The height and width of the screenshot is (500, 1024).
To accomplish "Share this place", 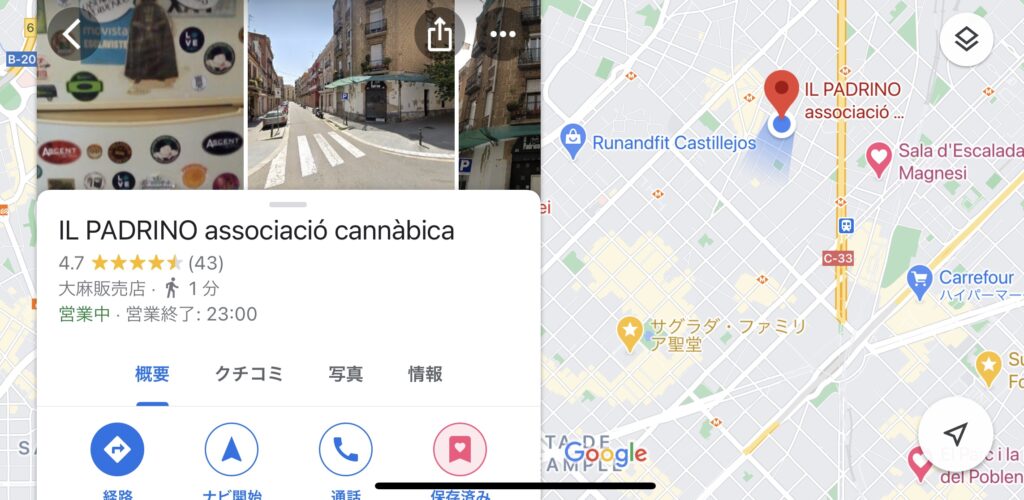I will 440,35.
